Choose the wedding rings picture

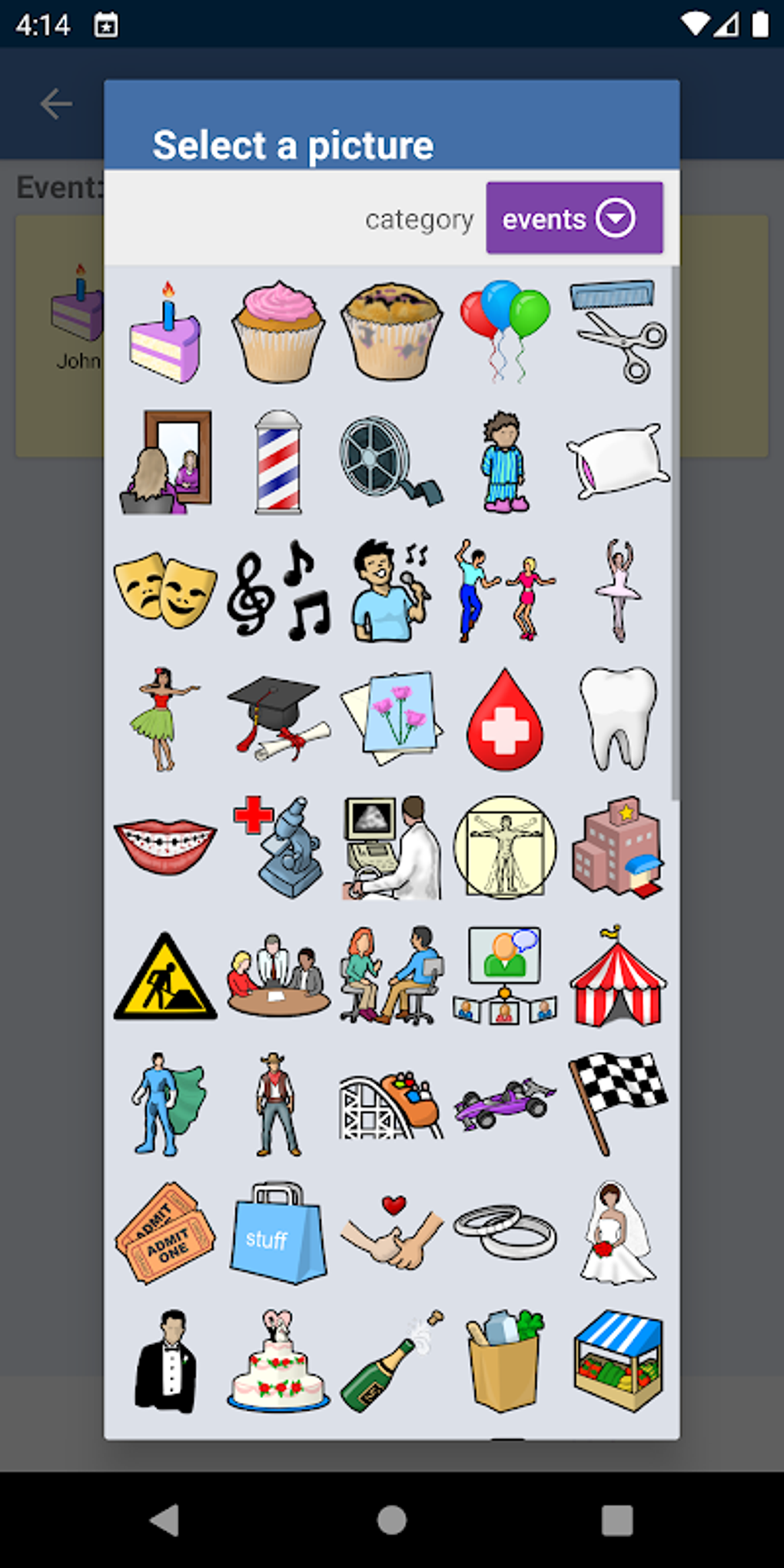coord(504,1231)
